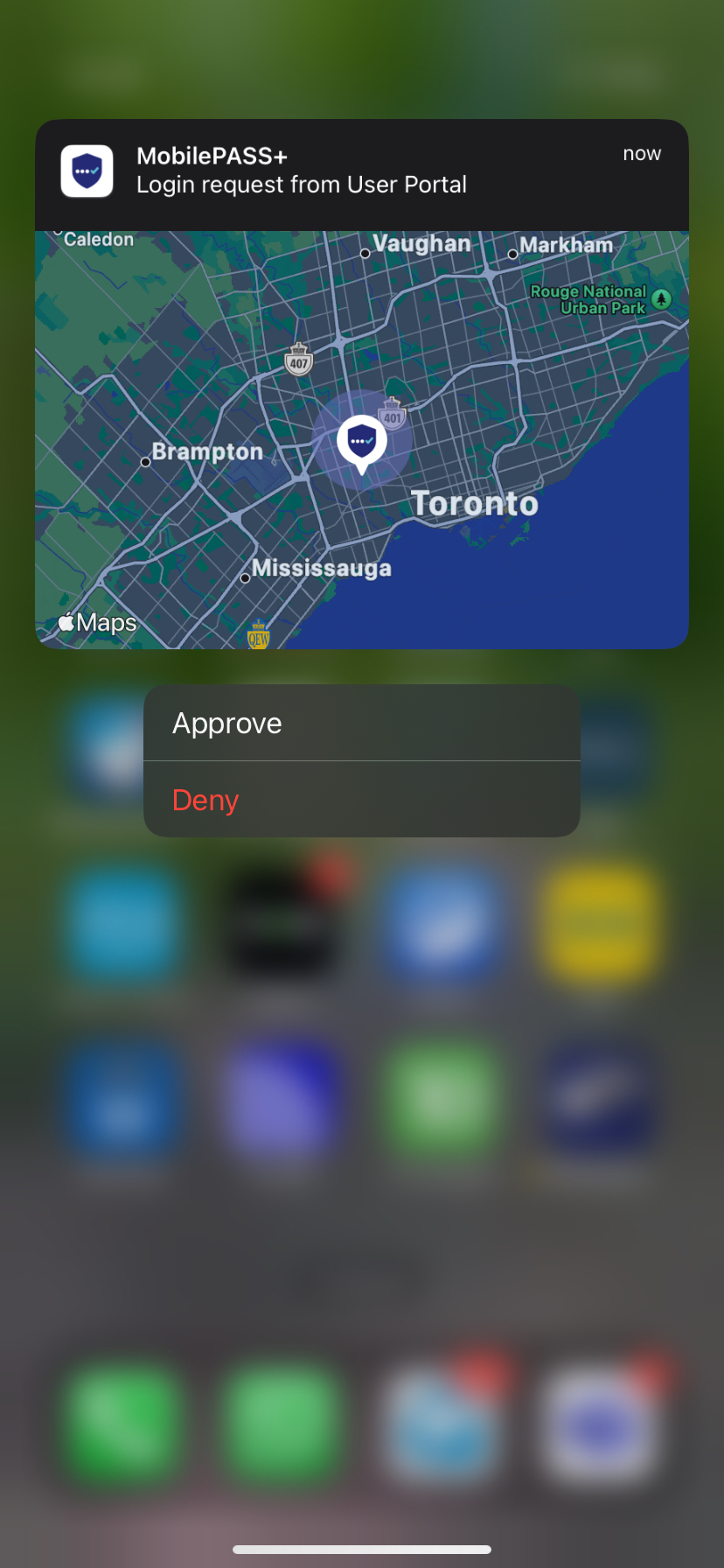Deny the login request
724x1568 pixels.
pos(361,800)
